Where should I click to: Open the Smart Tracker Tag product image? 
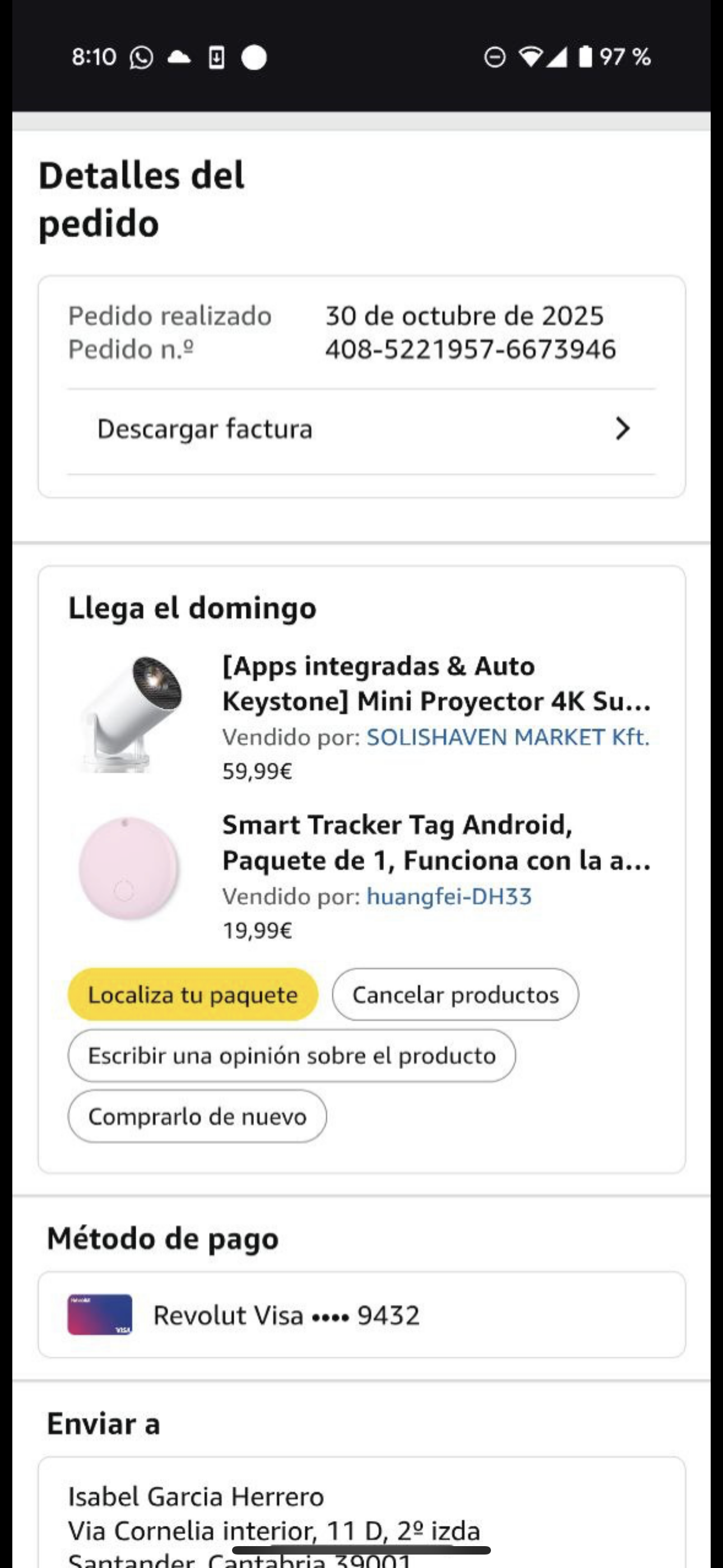coord(129,869)
